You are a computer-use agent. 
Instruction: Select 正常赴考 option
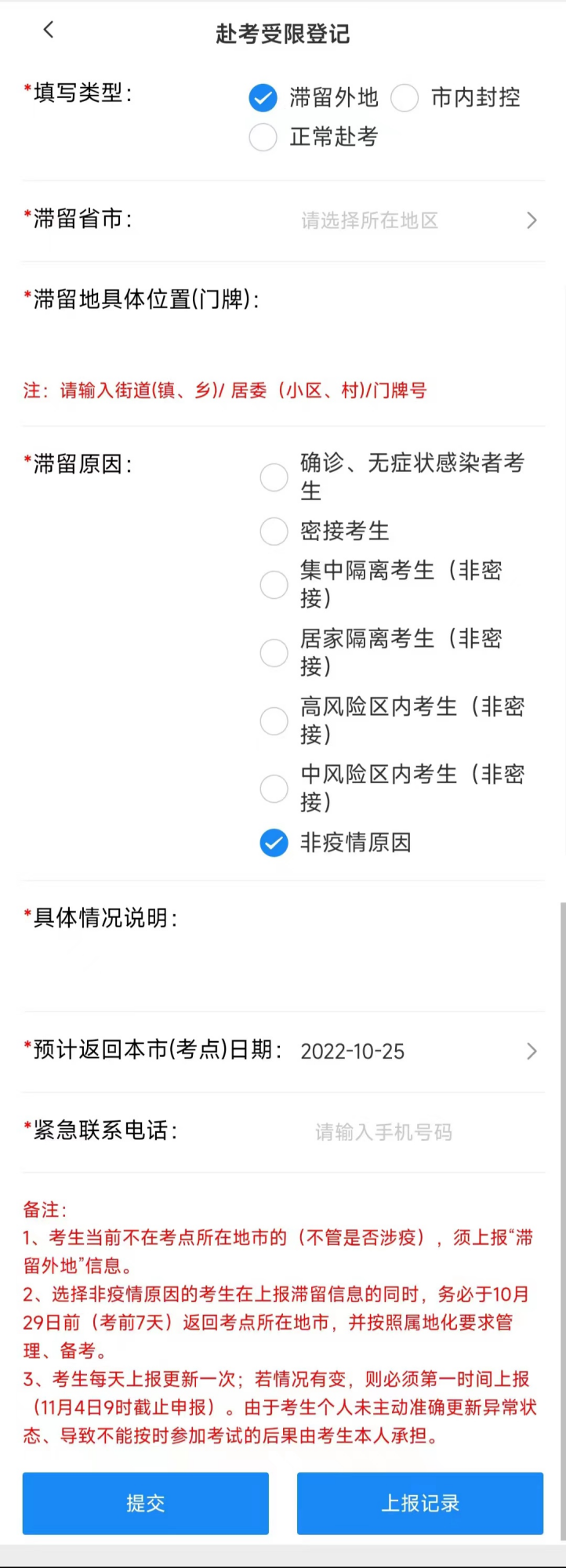click(x=263, y=137)
